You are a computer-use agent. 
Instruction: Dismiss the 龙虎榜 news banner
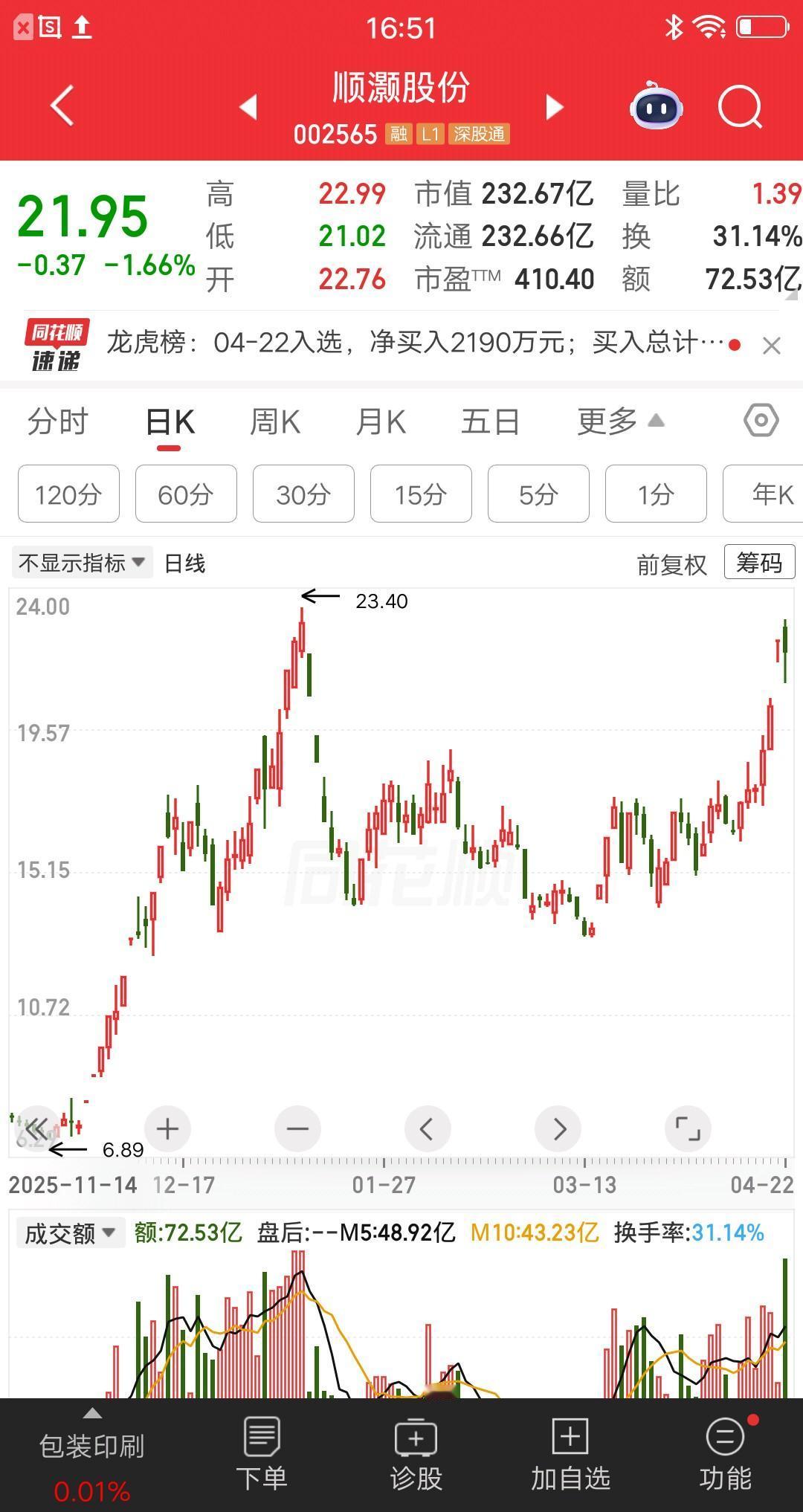click(772, 344)
